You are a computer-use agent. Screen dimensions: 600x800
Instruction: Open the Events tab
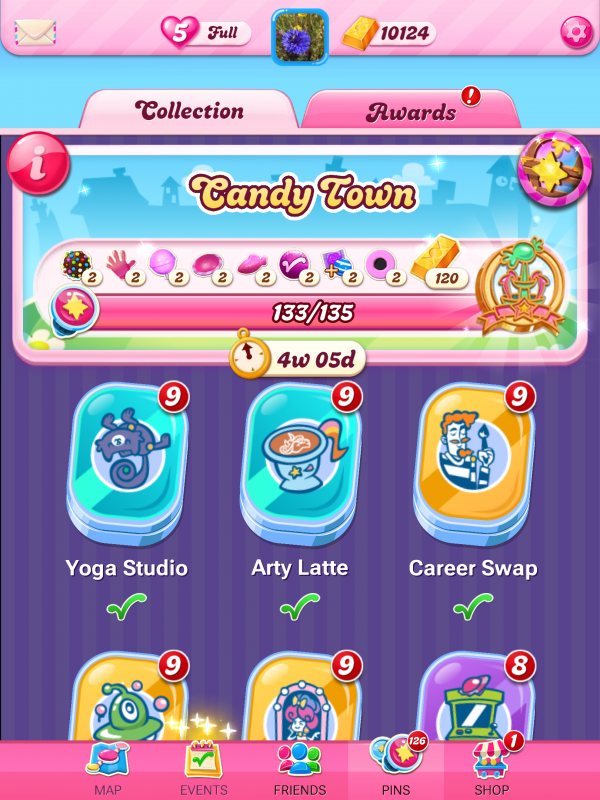pyautogui.click(x=204, y=768)
